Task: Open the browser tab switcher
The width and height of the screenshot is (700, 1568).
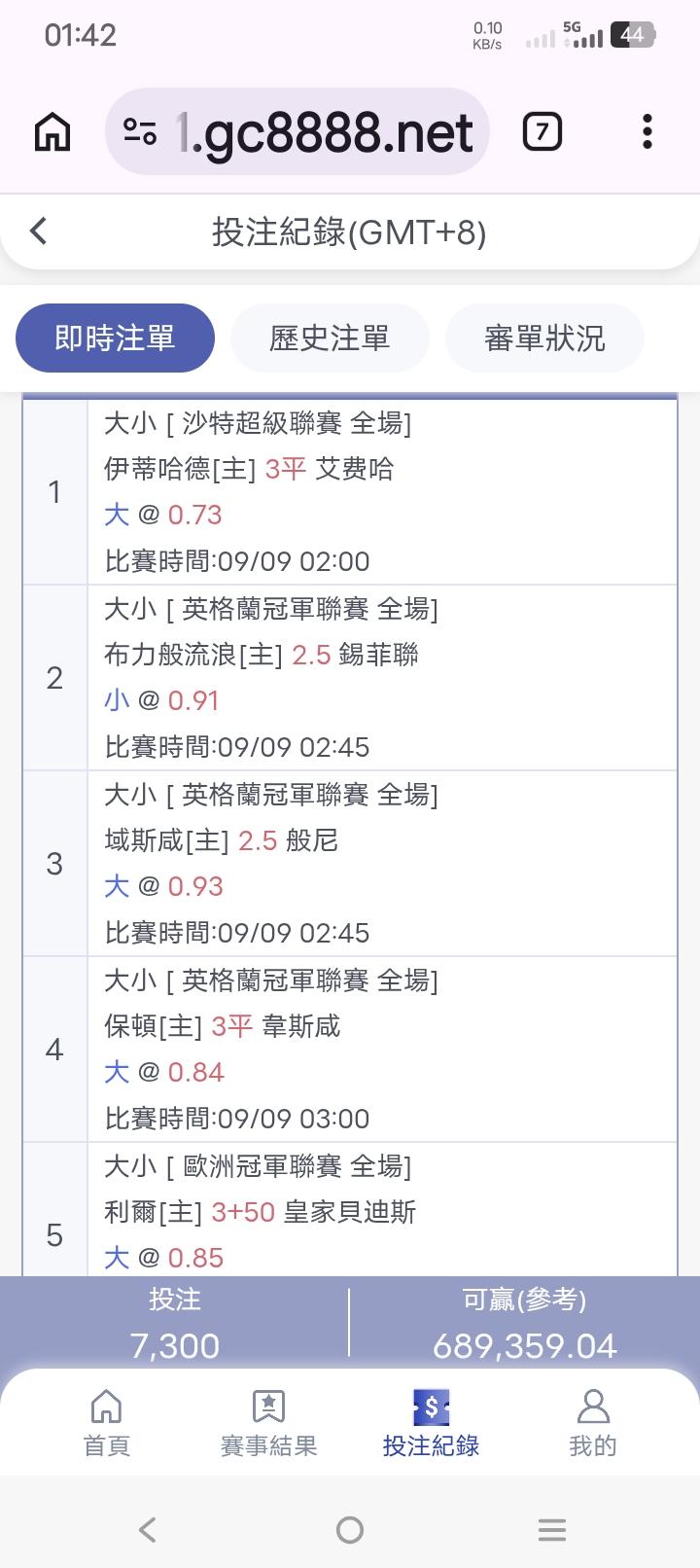Action: coord(542,131)
